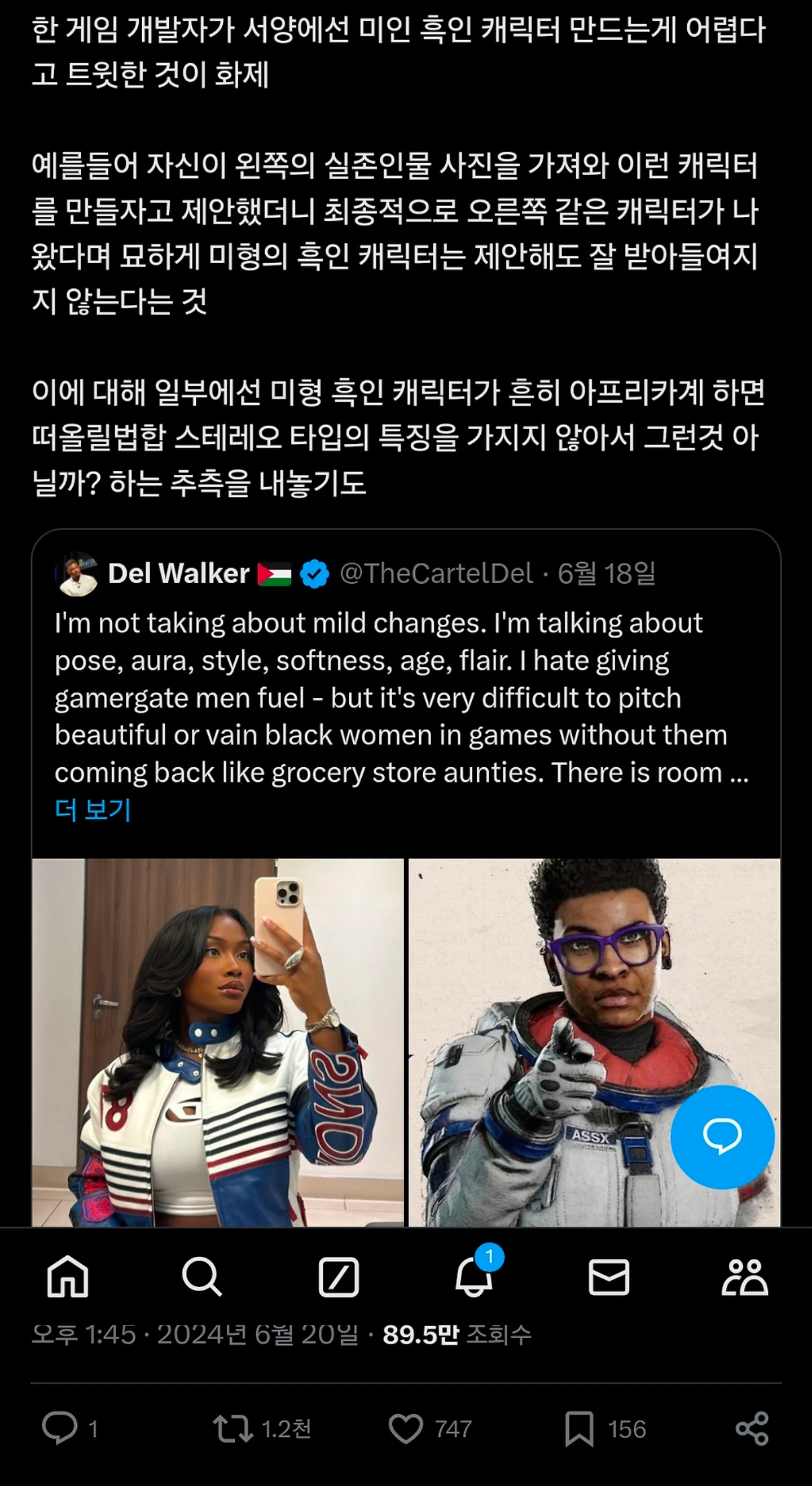Share this tweet
The width and height of the screenshot is (812, 1486).
click(x=752, y=1428)
